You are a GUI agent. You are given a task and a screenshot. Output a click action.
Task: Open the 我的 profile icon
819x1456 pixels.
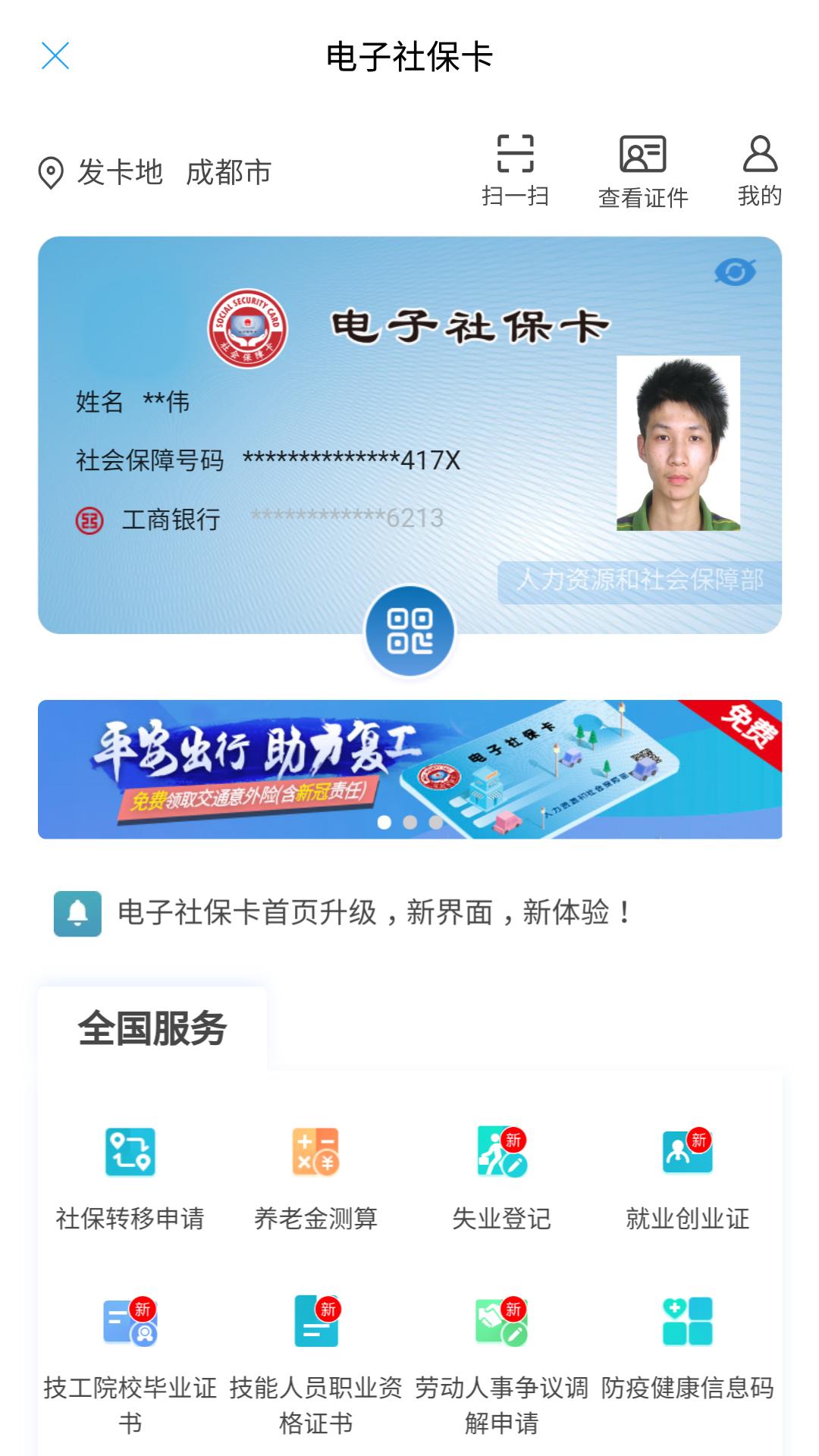(761, 168)
